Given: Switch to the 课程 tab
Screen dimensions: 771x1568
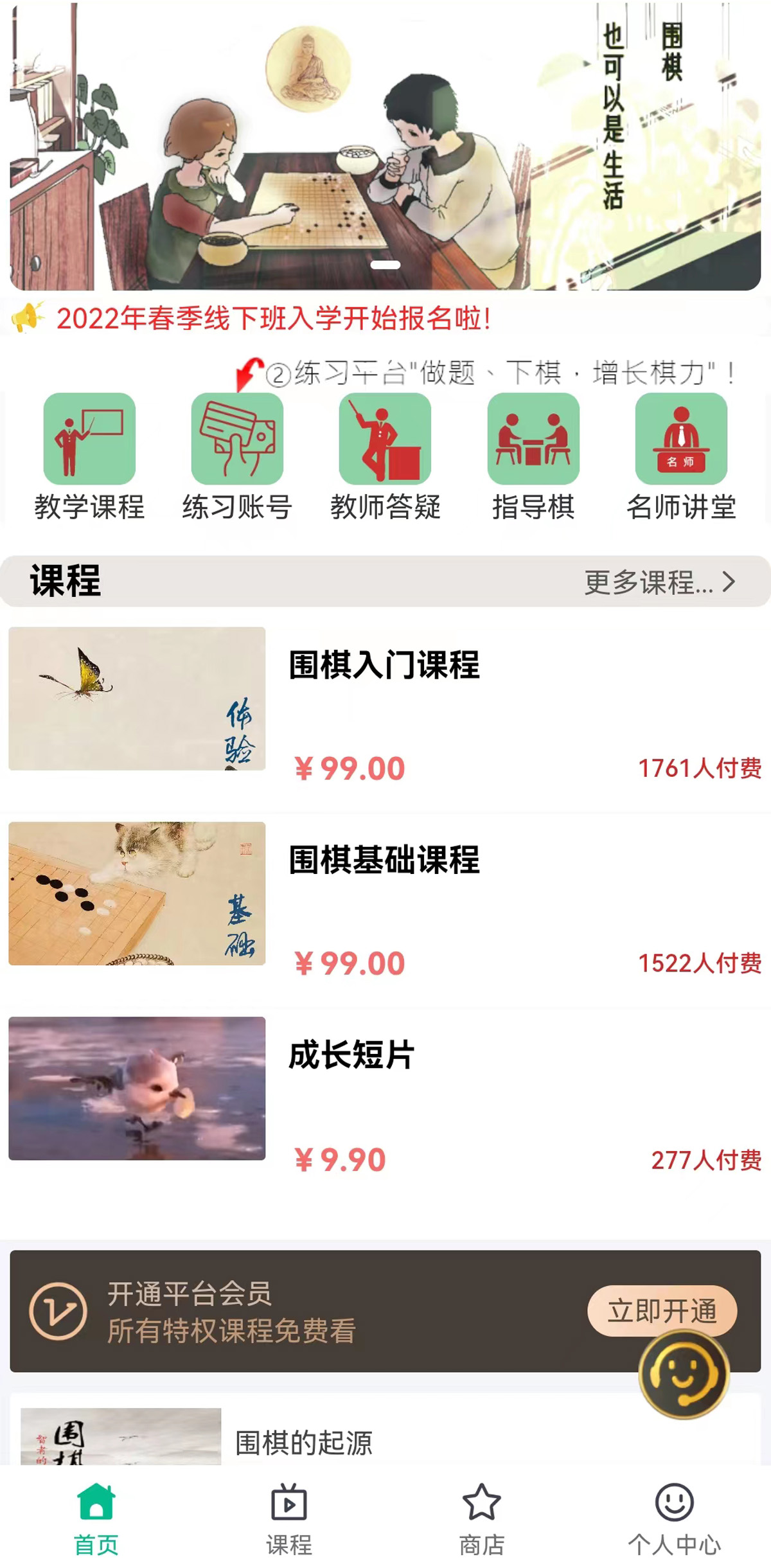Looking at the screenshot, I should click(x=289, y=1519).
